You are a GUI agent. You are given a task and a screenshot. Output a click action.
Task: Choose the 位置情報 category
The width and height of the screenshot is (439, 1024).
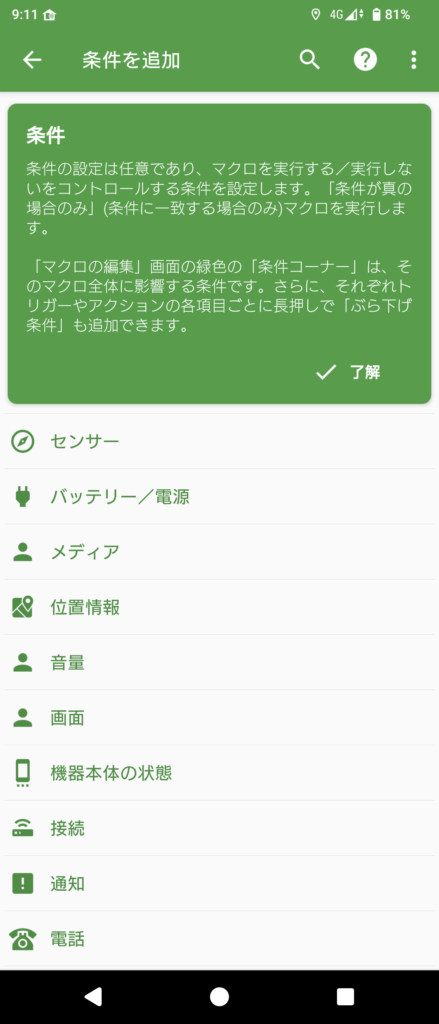(220, 607)
